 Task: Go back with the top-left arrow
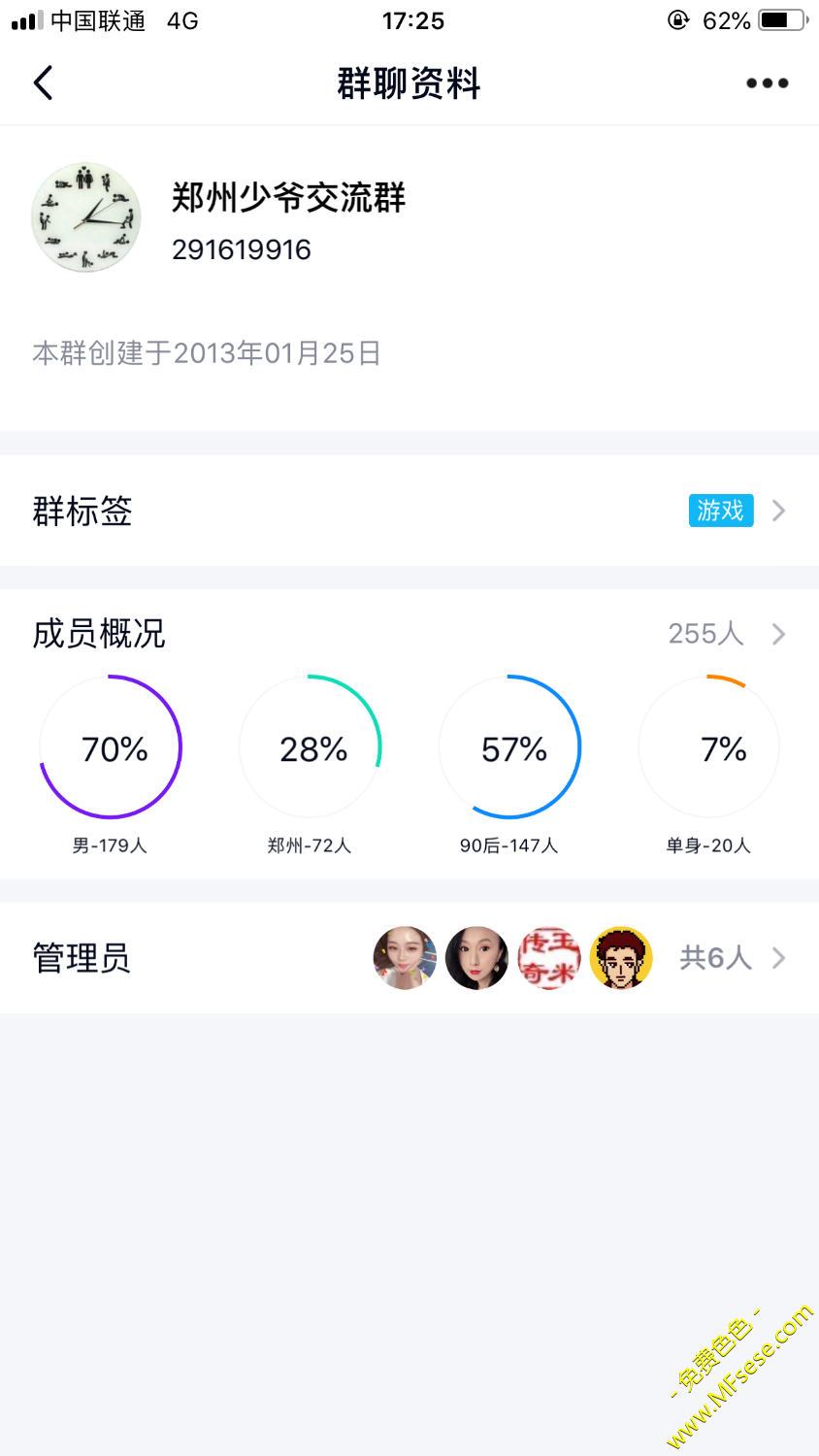click(x=44, y=83)
